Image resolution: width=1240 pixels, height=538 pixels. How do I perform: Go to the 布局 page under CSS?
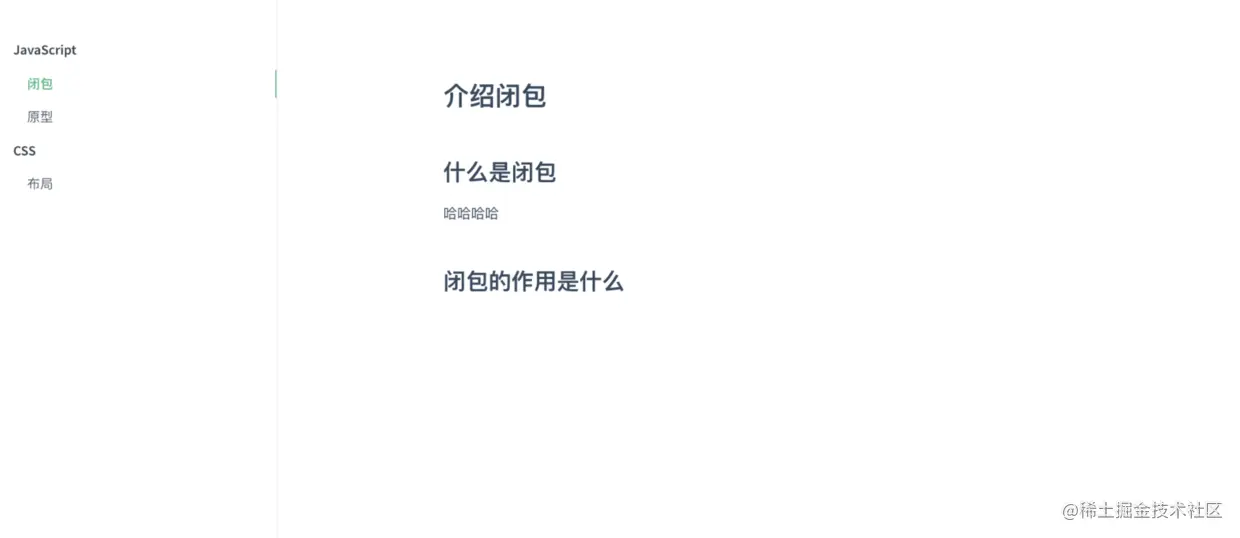coord(40,184)
